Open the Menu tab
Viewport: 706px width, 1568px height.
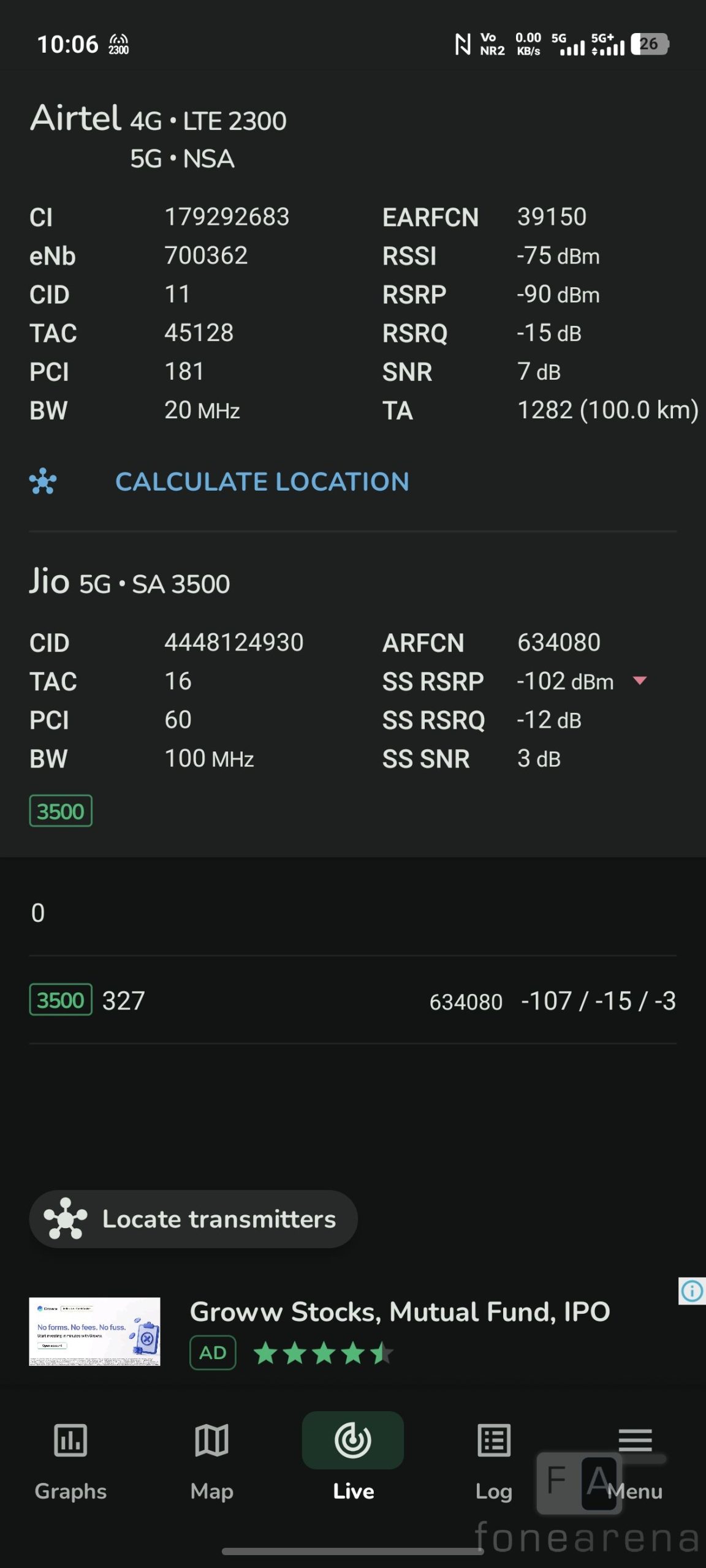coord(635,1460)
